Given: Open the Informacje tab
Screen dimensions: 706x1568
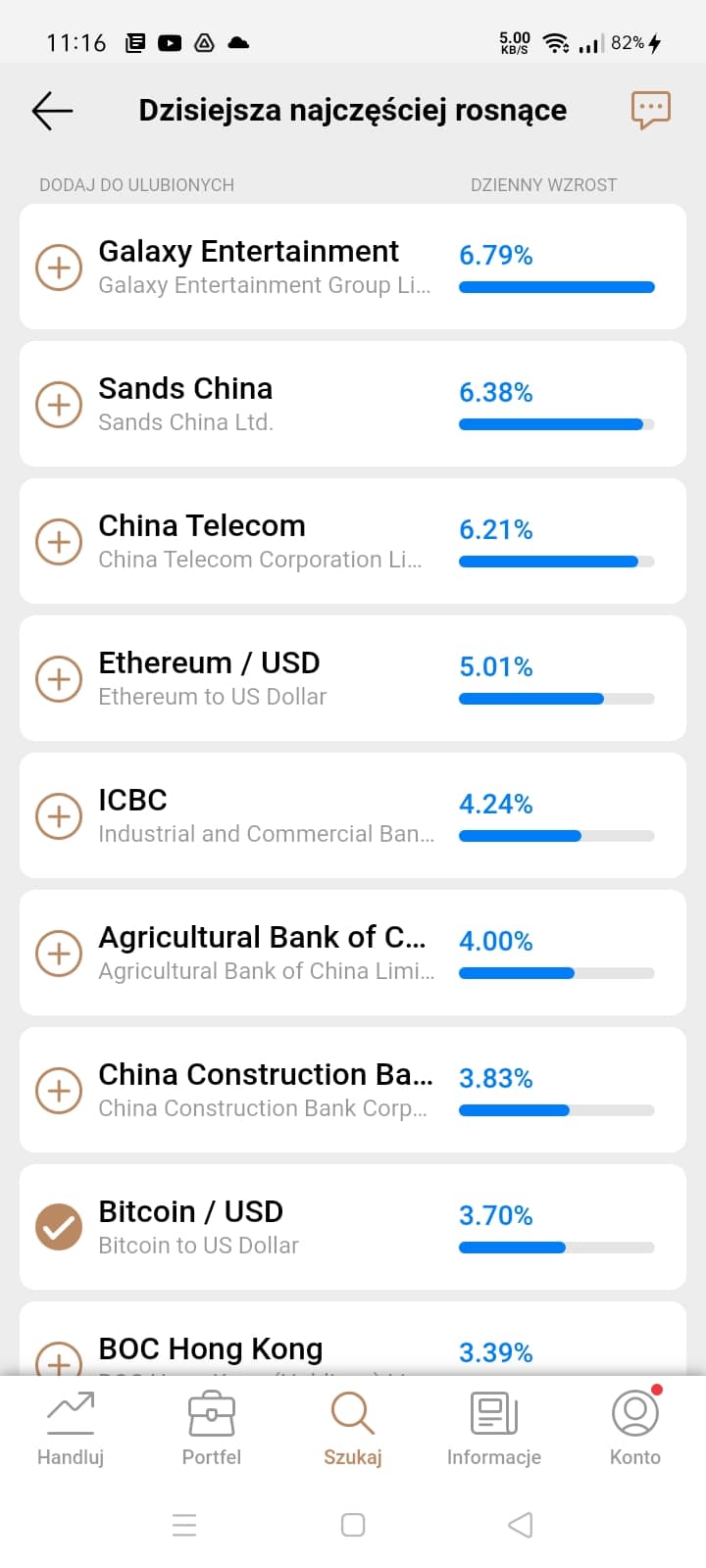Looking at the screenshot, I should tap(494, 1428).
